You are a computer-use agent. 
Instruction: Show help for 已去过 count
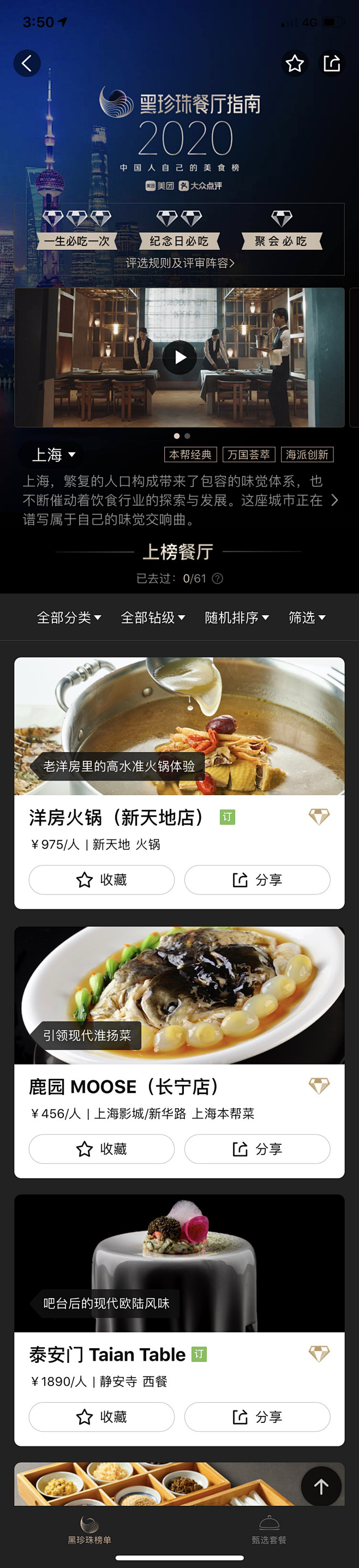(x=217, y=578)
